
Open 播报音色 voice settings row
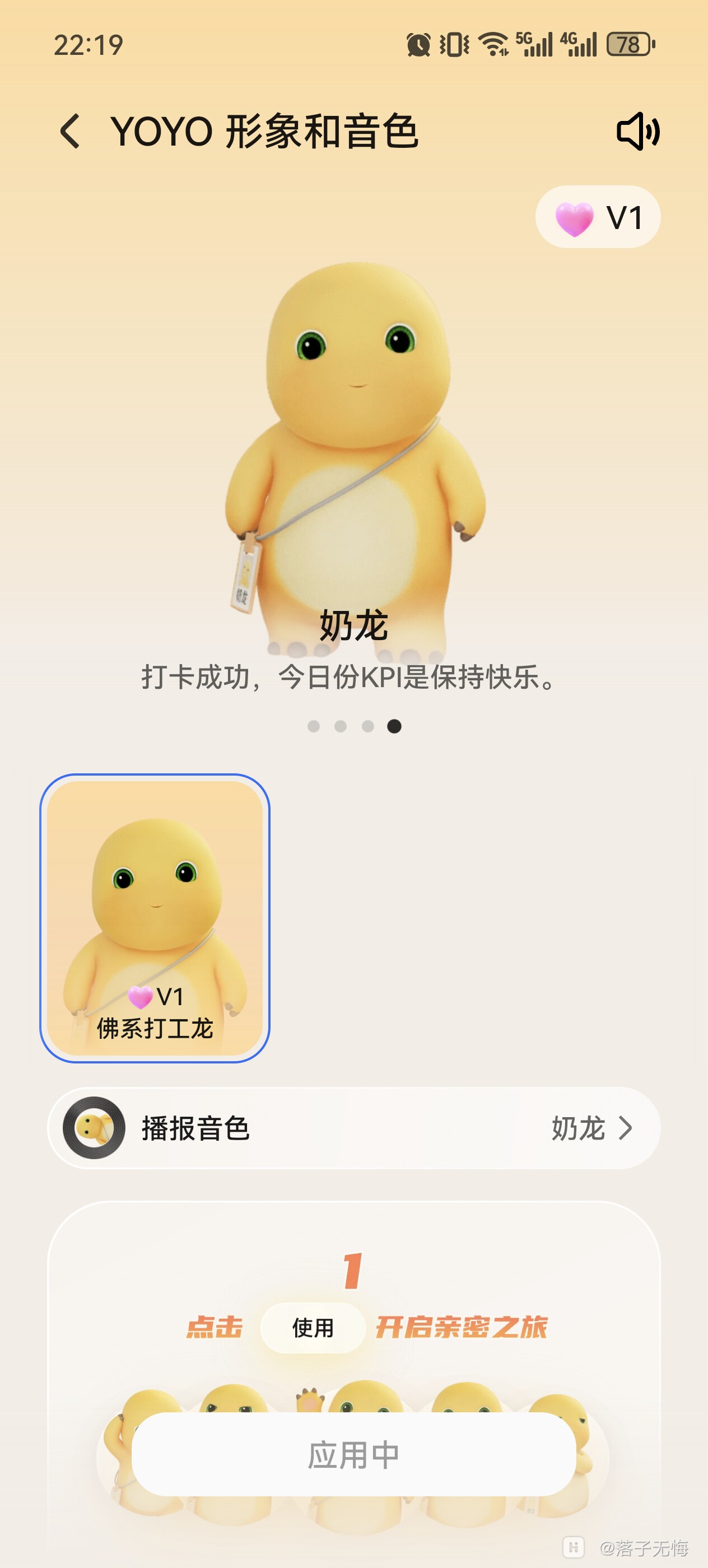[353, 1128]
